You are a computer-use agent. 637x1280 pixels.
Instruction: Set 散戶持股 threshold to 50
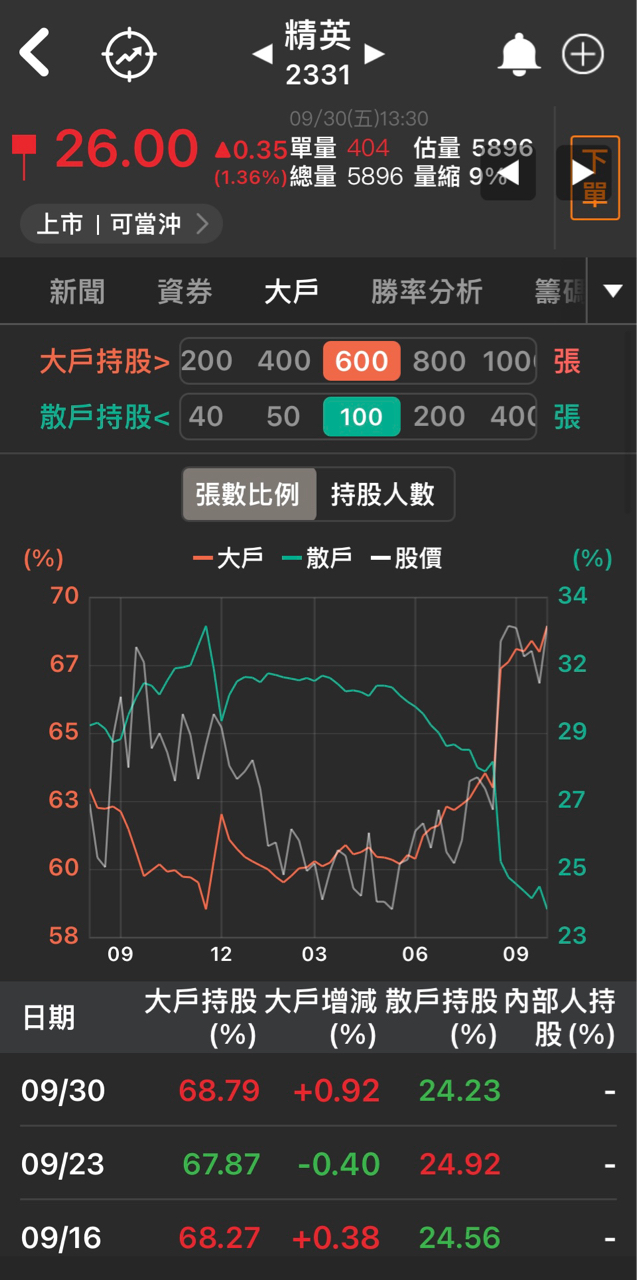pyautogui.click(x=283, y=417)
